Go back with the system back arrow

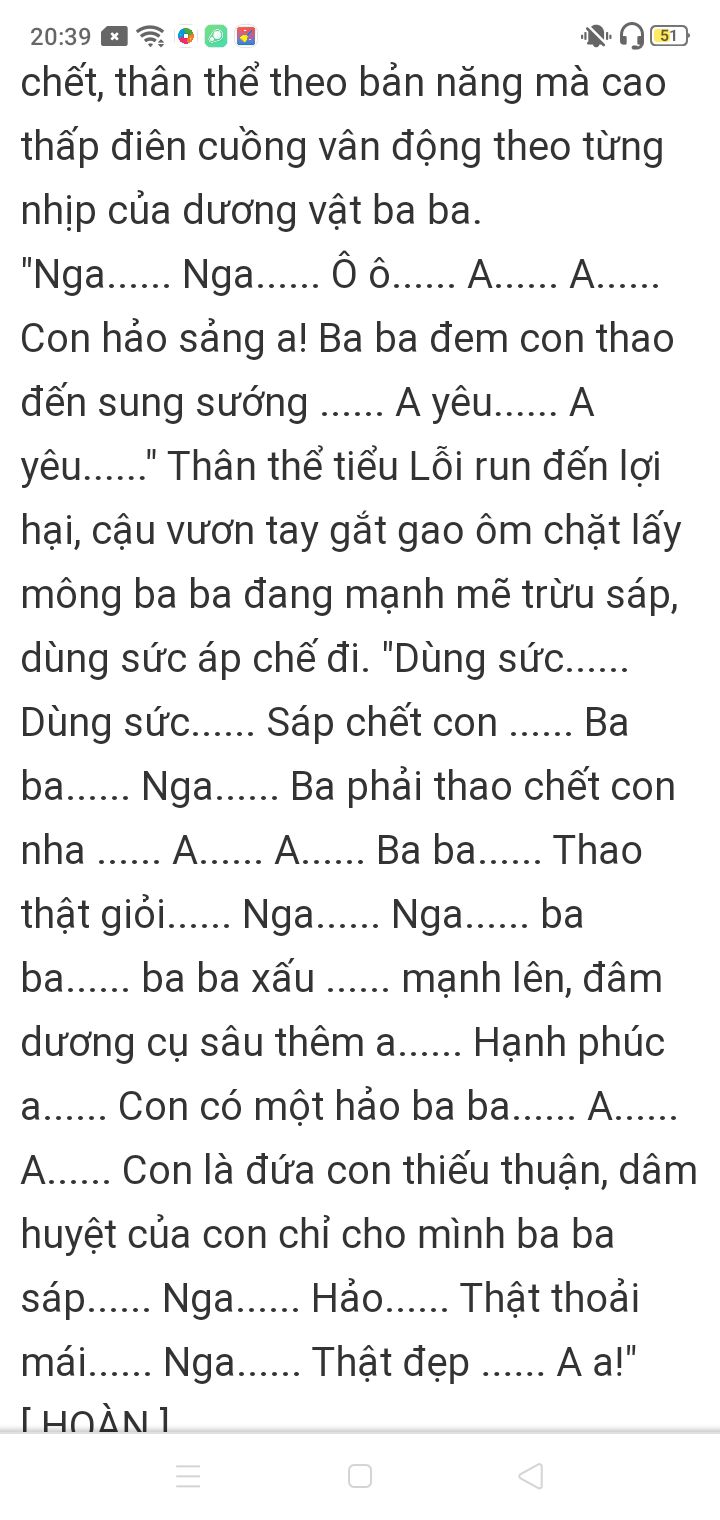point(532,1476)
